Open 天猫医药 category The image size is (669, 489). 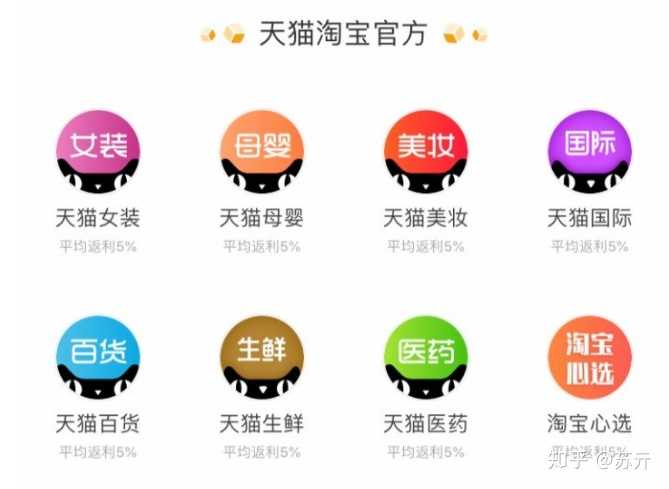click(425, 357)
